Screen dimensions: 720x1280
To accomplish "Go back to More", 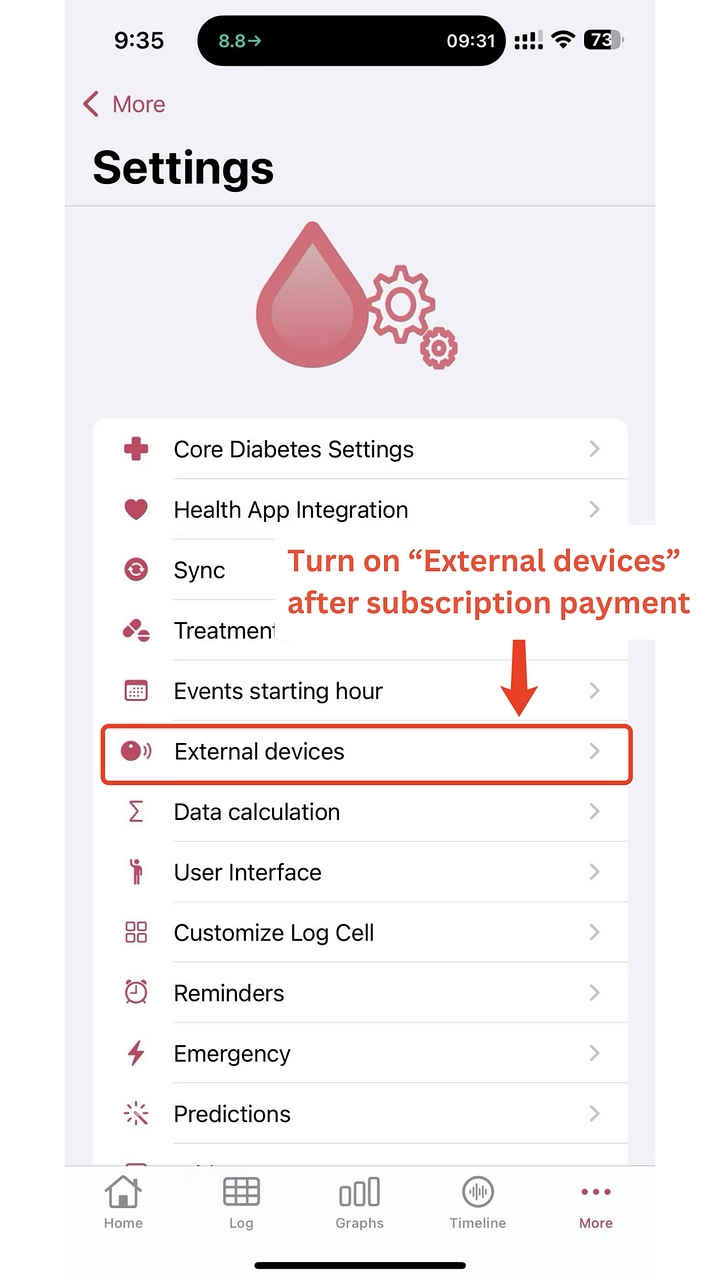I will 124,104.
